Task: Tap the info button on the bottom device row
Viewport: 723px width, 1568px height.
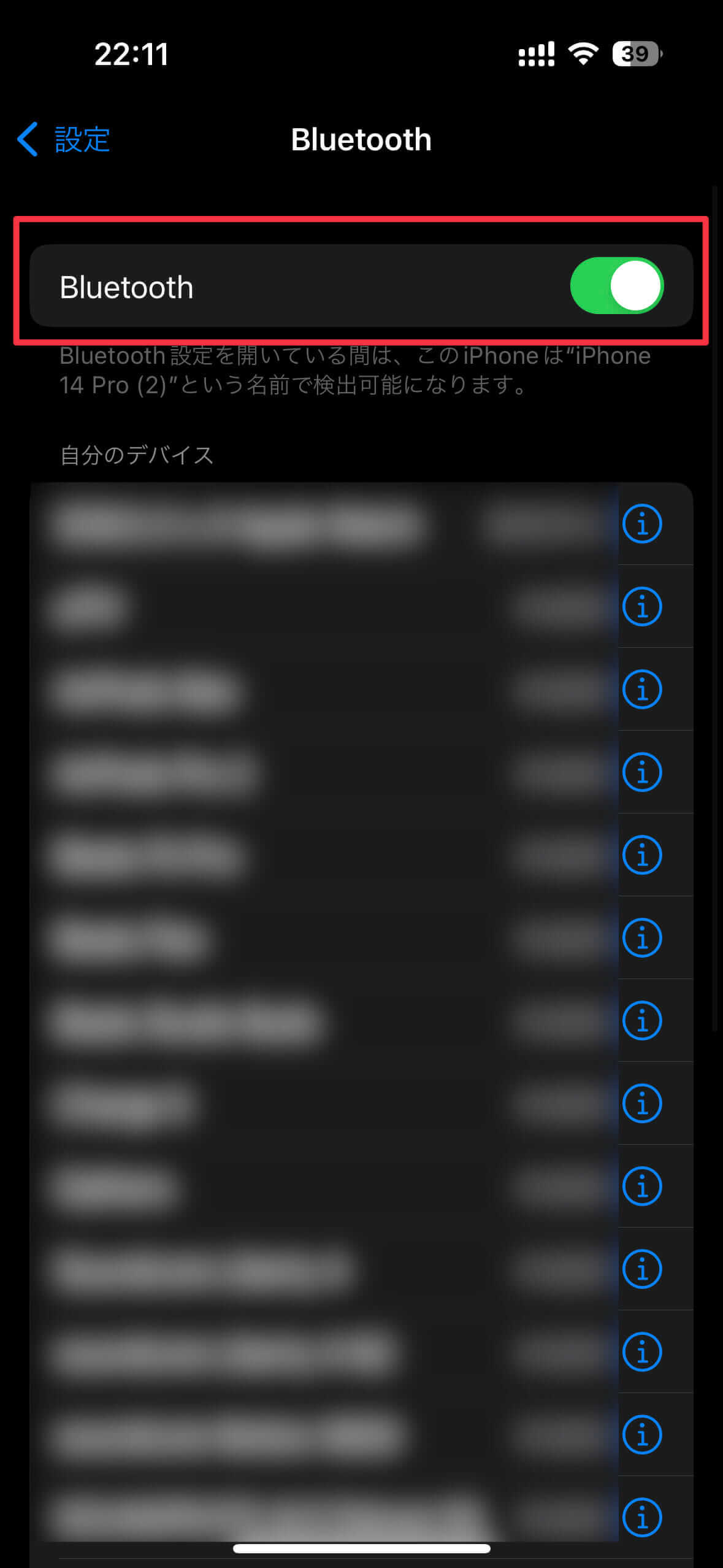Action: [x=641, y=1518]
